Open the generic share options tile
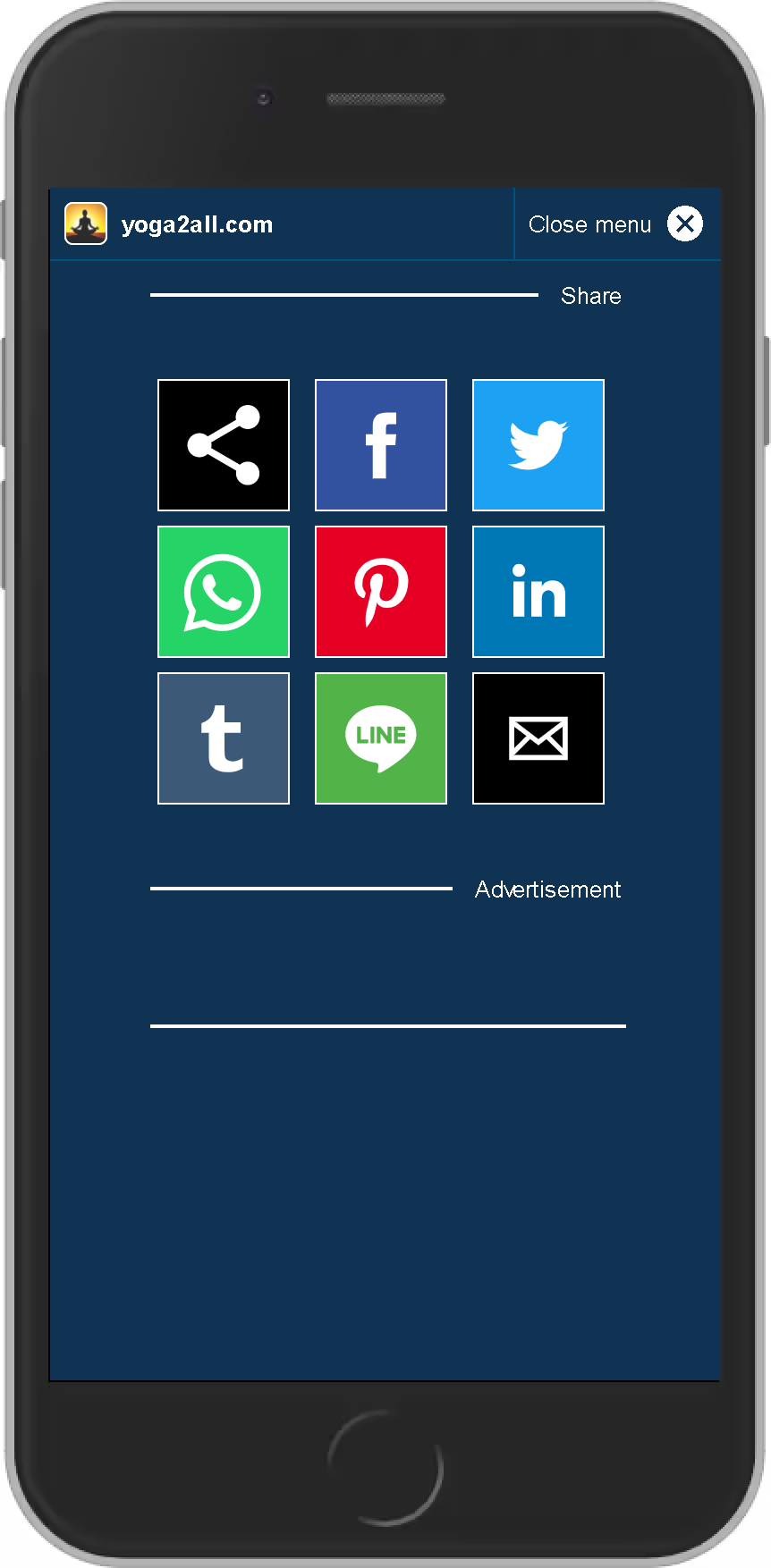The width and height of the screenshot is (771, 1568). (x=224, y=445)
